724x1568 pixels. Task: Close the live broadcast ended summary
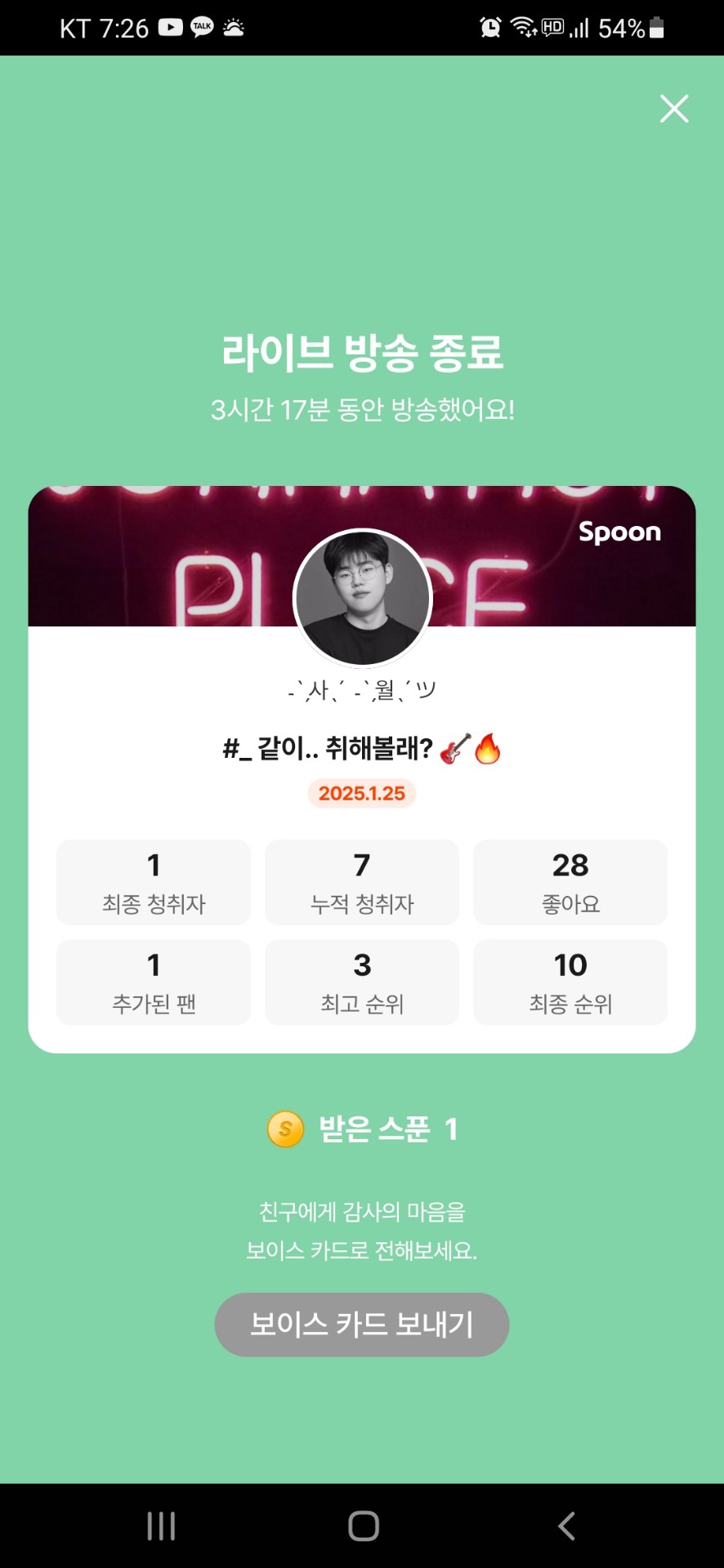coord(674,109)
